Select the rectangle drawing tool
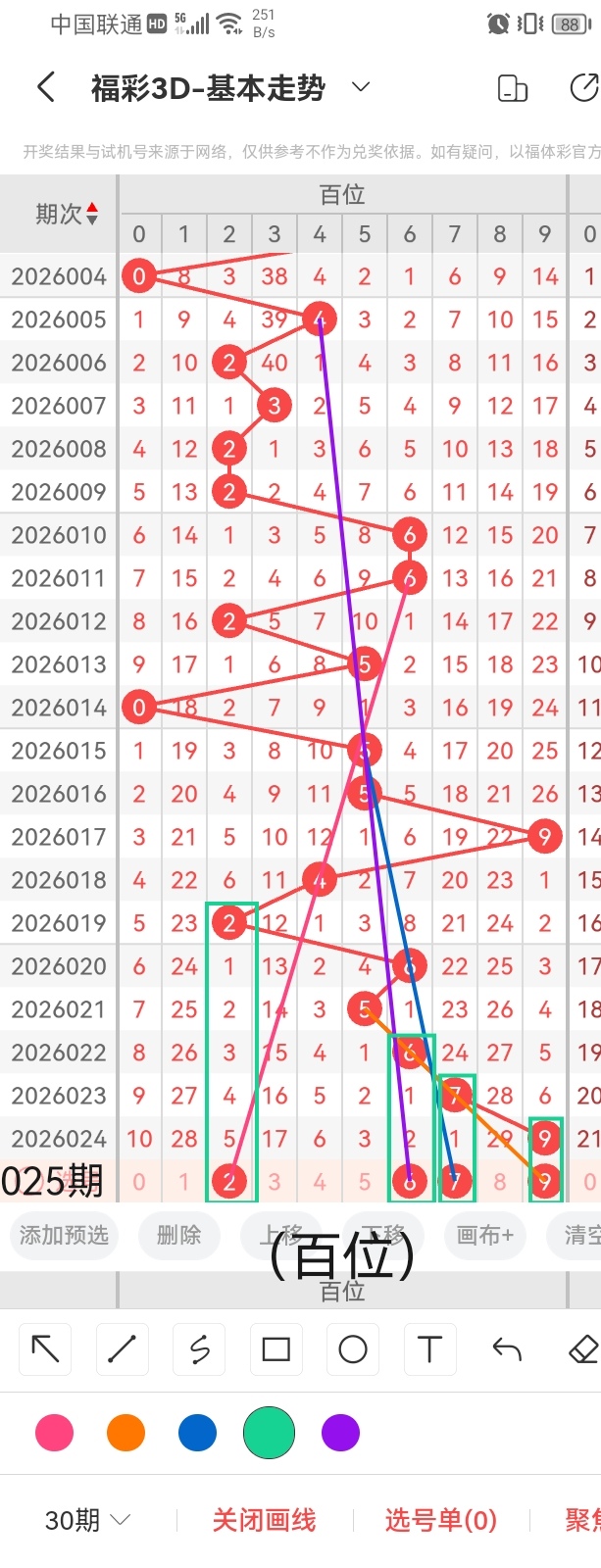Screen dimensions: 601x1568 coord(275,1349)
